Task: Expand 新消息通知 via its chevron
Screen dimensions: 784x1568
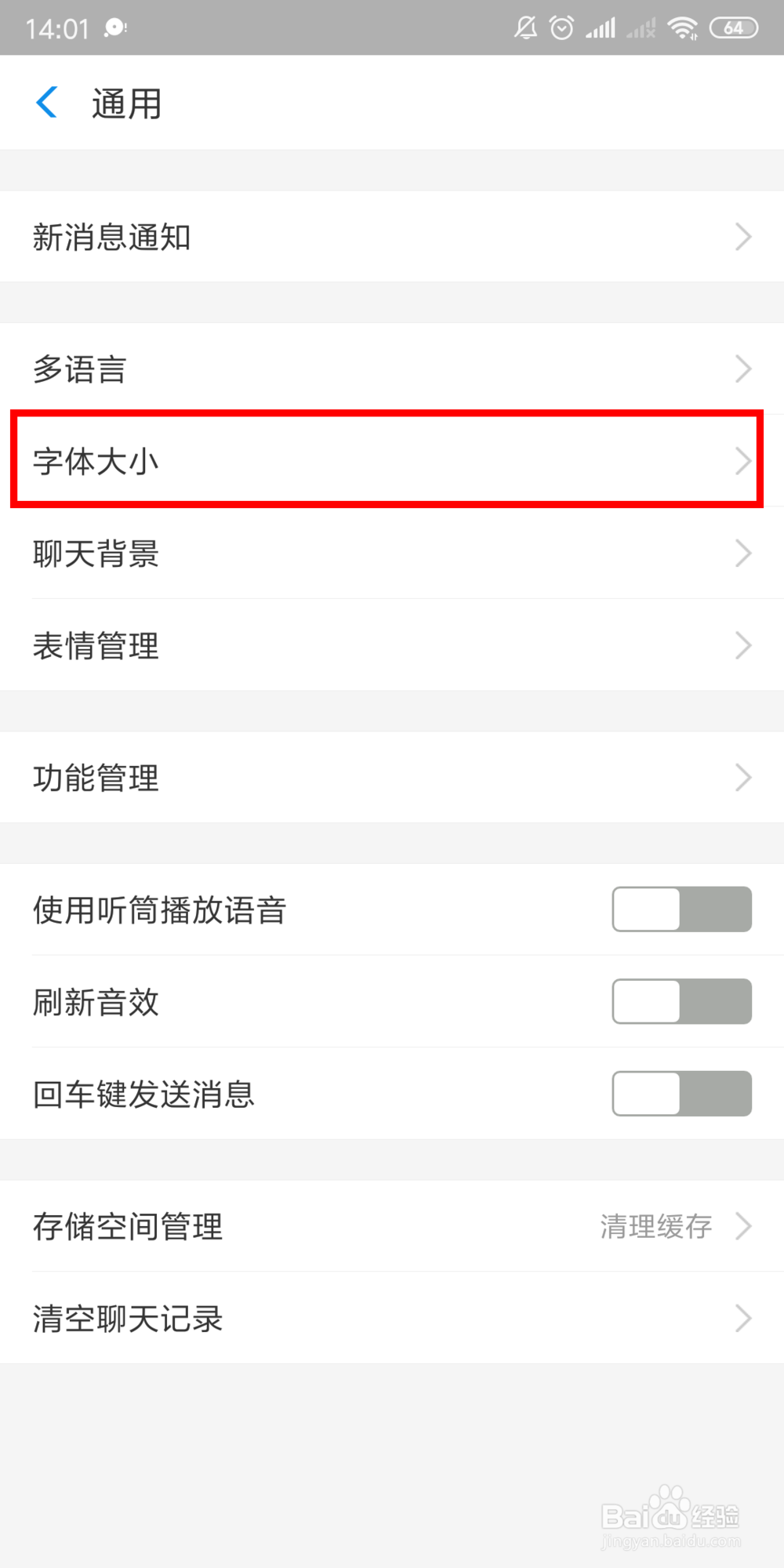Action: (x=743, y=237)
